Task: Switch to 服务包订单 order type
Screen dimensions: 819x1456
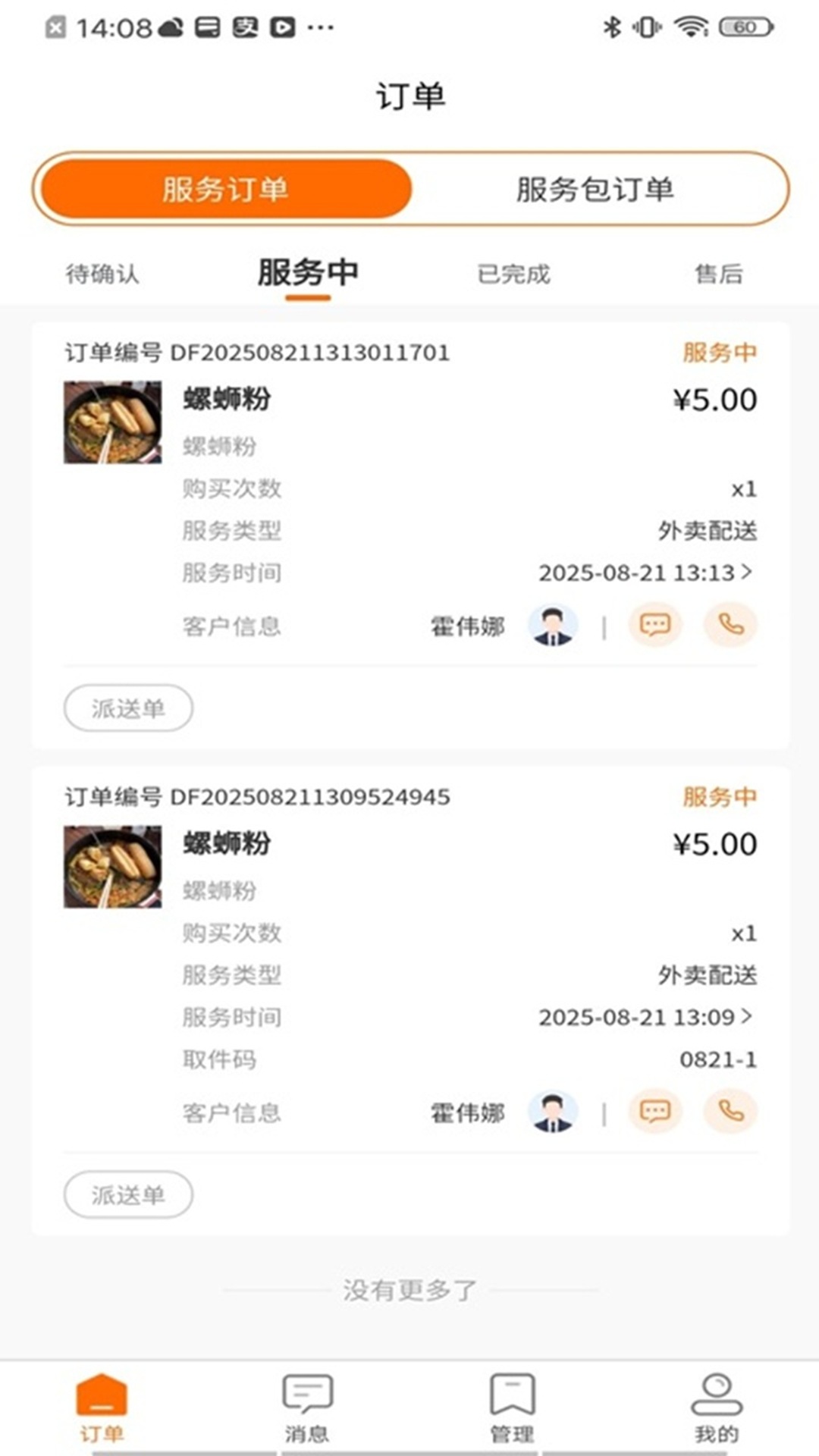Action: tap(596, 190)
